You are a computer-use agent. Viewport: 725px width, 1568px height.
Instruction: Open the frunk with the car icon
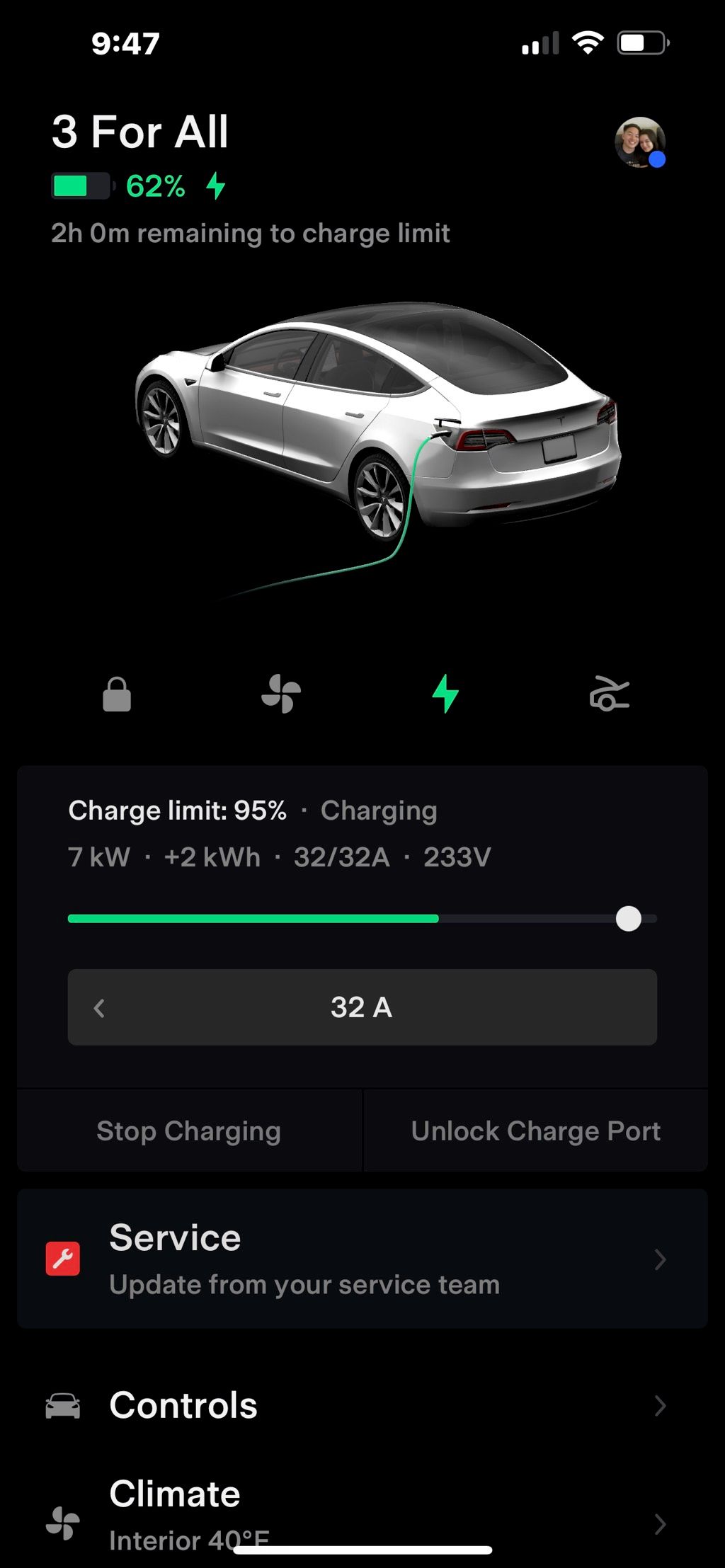609,694
